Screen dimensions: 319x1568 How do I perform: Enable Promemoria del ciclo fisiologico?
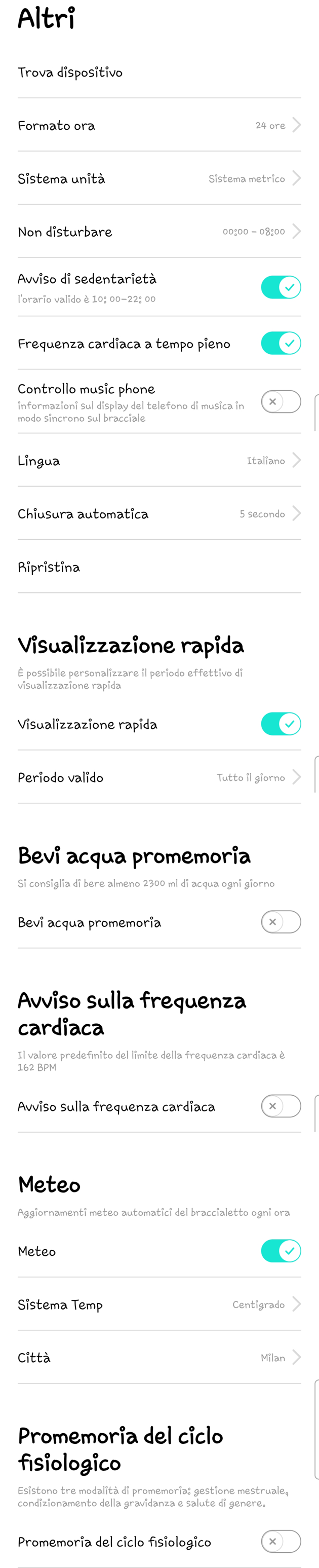[x=281, y=1542]
